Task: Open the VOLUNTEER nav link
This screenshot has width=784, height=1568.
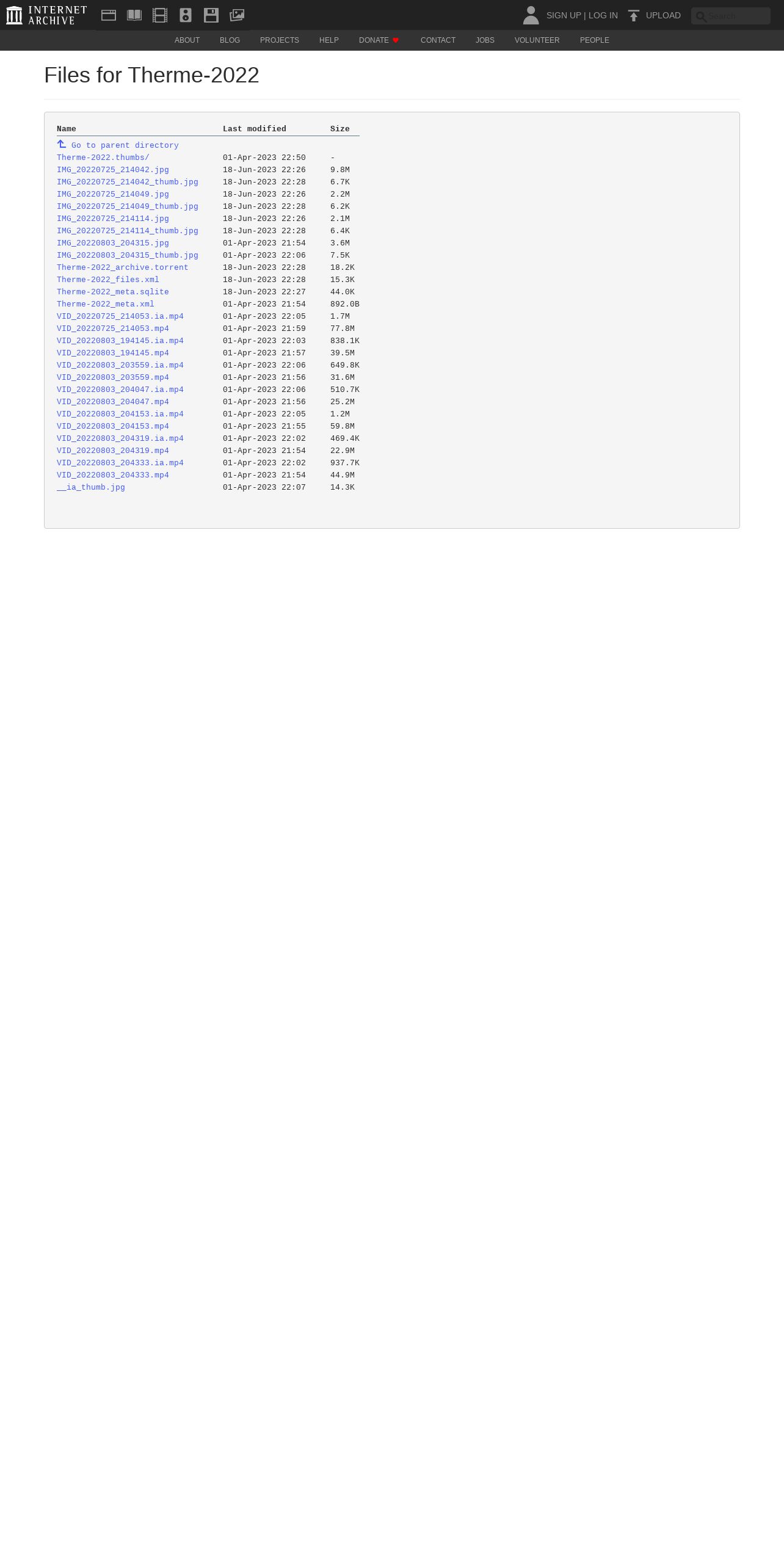Action: click(x=537, y=40)
